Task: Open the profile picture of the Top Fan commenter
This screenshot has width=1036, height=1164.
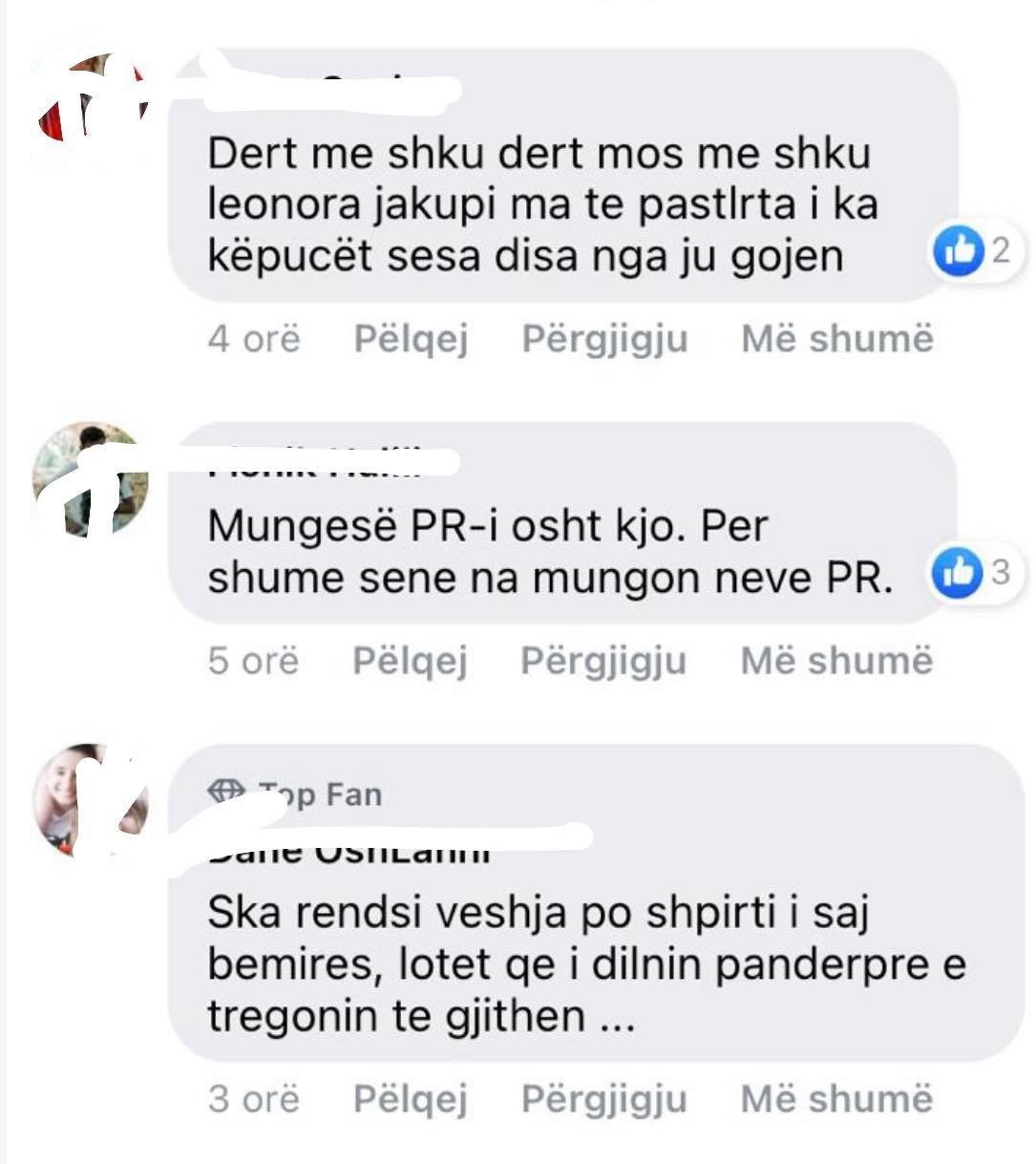Action: coord(90,800)
